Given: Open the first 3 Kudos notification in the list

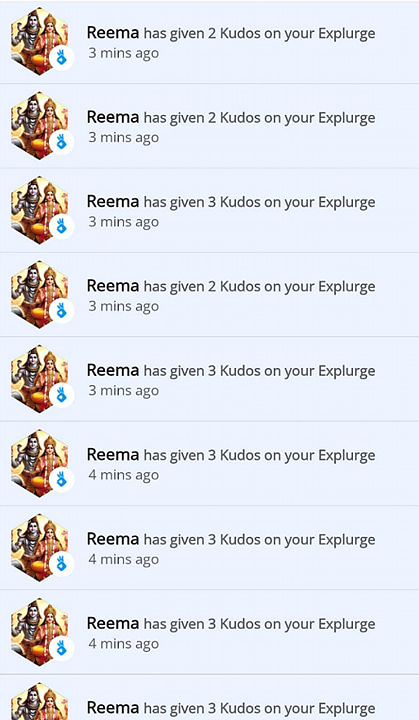Looking at the screenshot, I should coord(210,210).
